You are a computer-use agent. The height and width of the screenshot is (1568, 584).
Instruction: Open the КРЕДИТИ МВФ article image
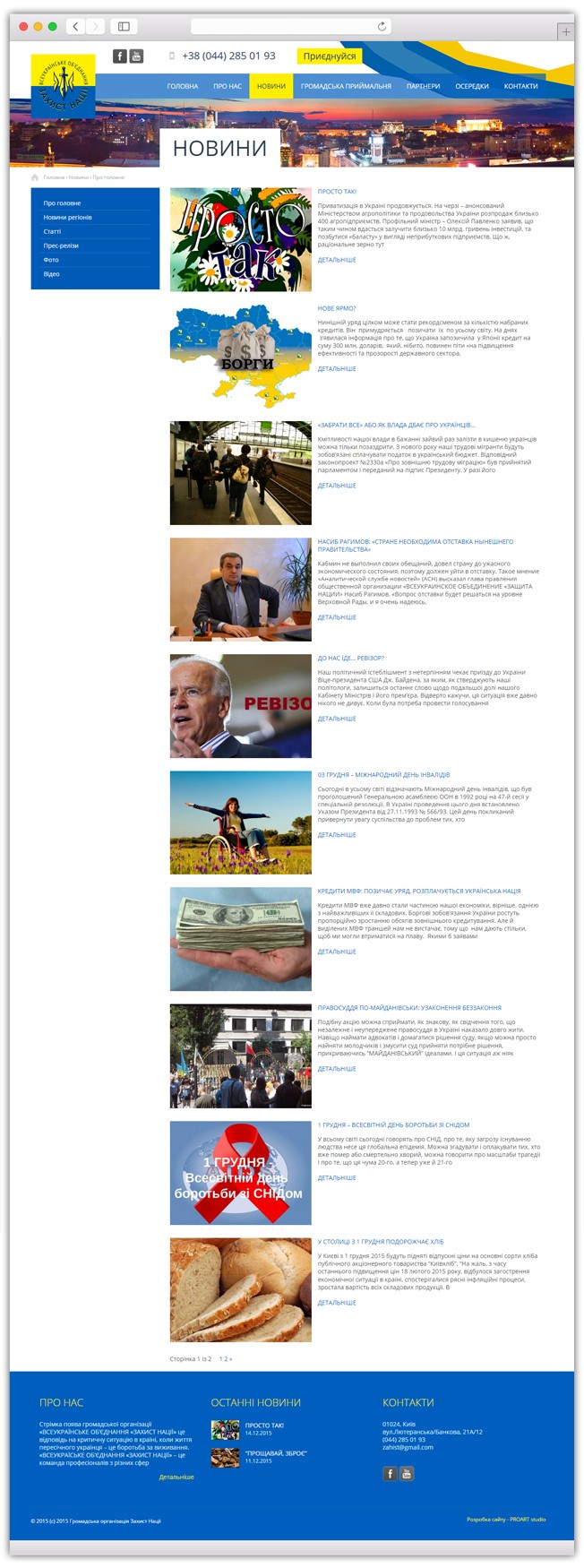(240, 939)
